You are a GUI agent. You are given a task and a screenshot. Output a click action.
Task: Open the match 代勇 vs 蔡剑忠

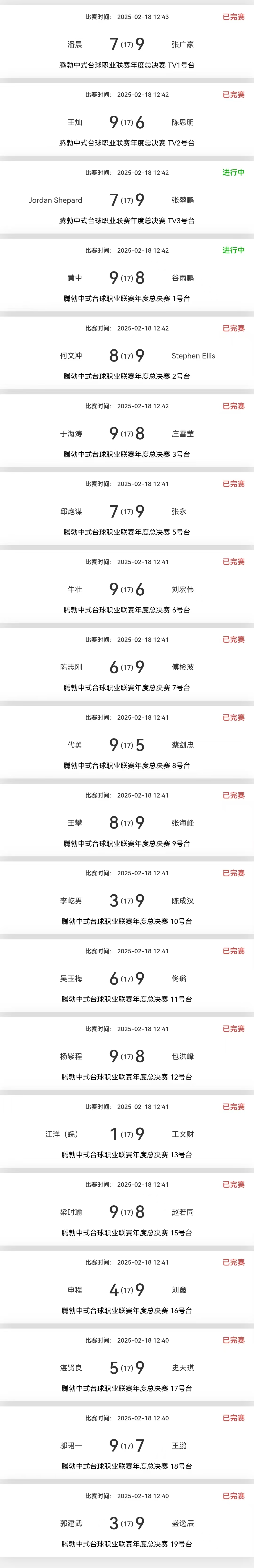coord(127,745)
